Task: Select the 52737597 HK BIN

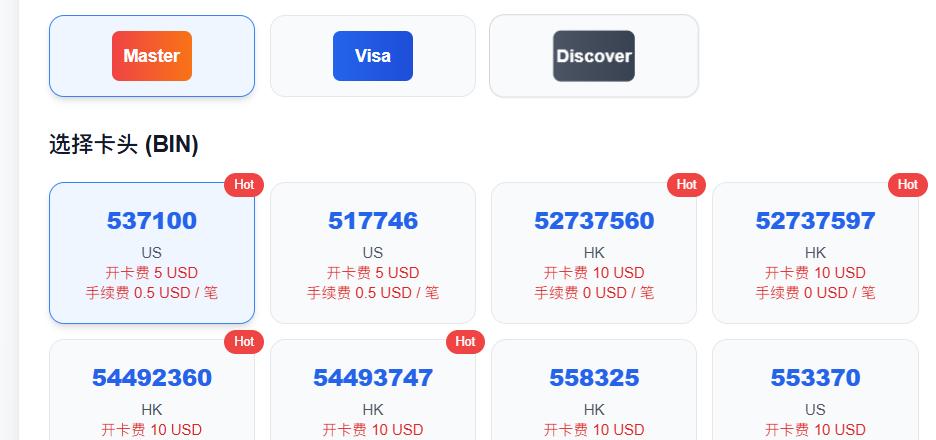Action: click(x=815, y=253)
